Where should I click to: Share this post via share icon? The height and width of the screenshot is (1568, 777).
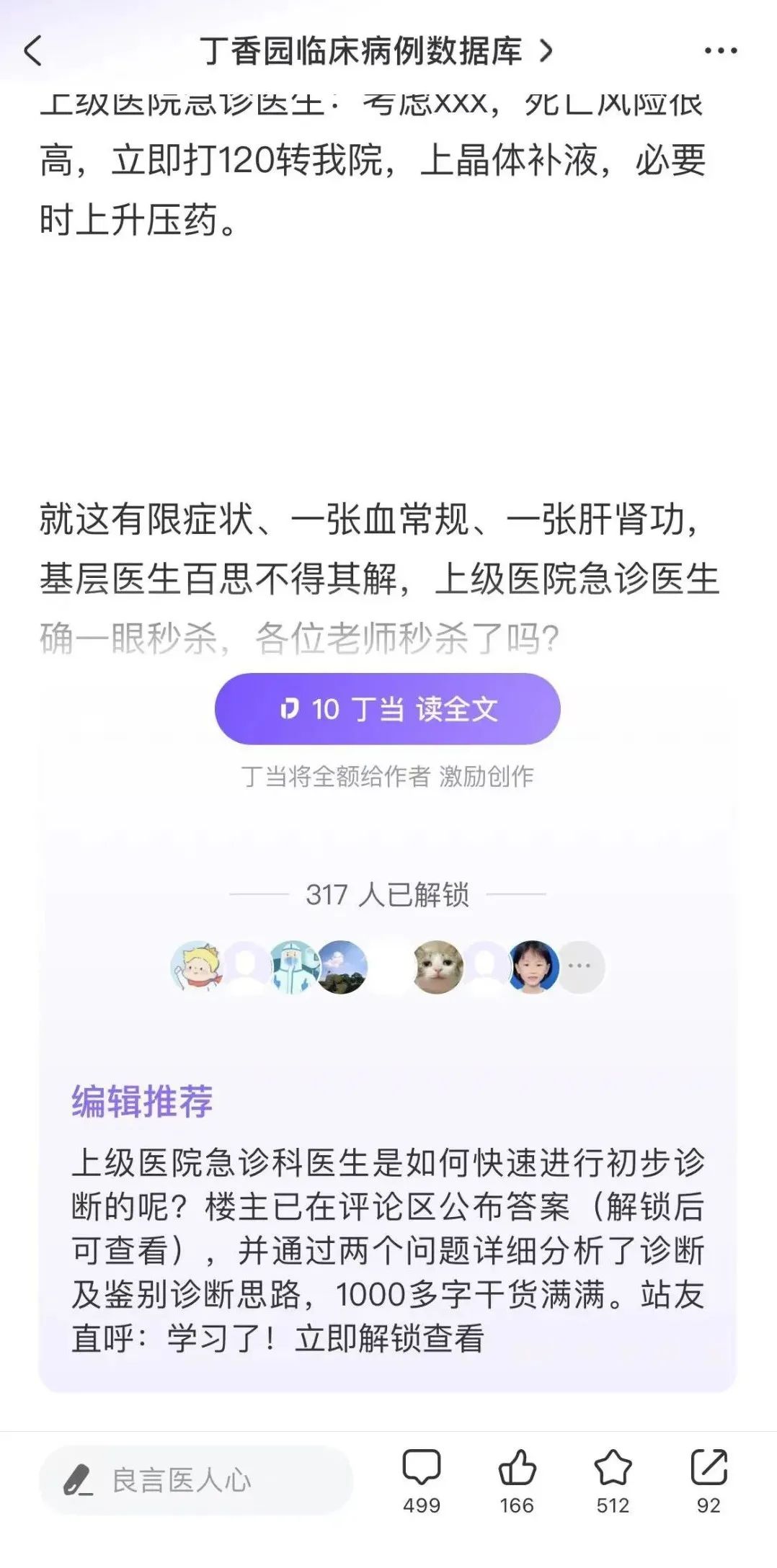click(x=709, y=1478)
